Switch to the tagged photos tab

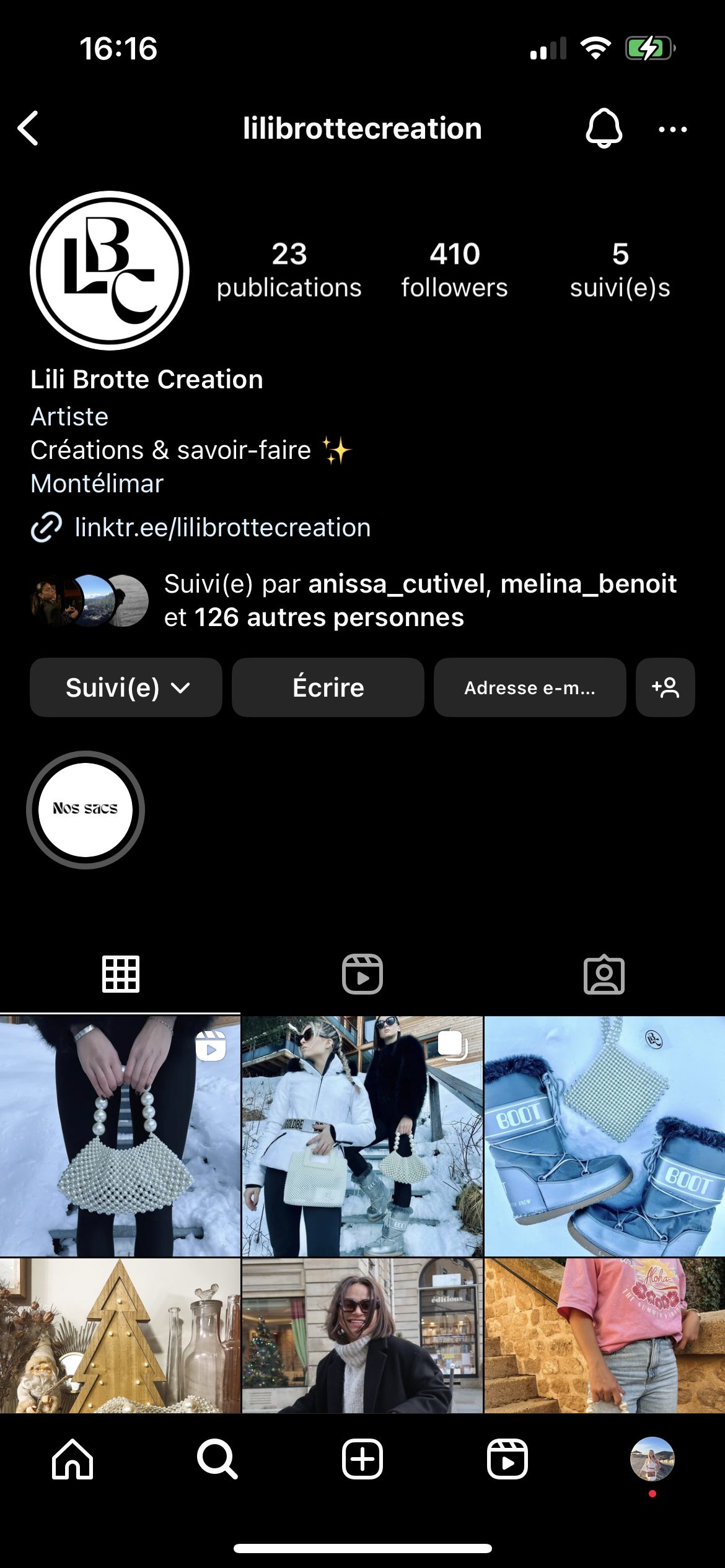pos(604,974)
